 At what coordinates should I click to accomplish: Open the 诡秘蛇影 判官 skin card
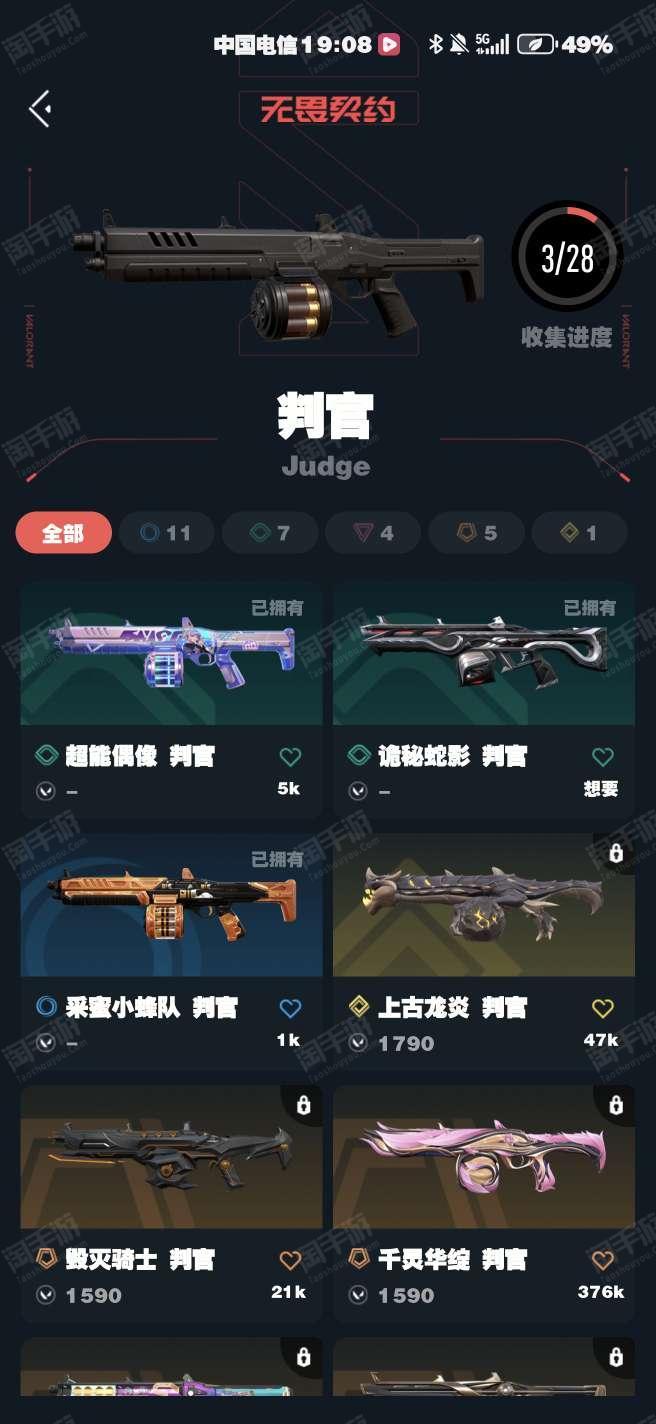484,700
